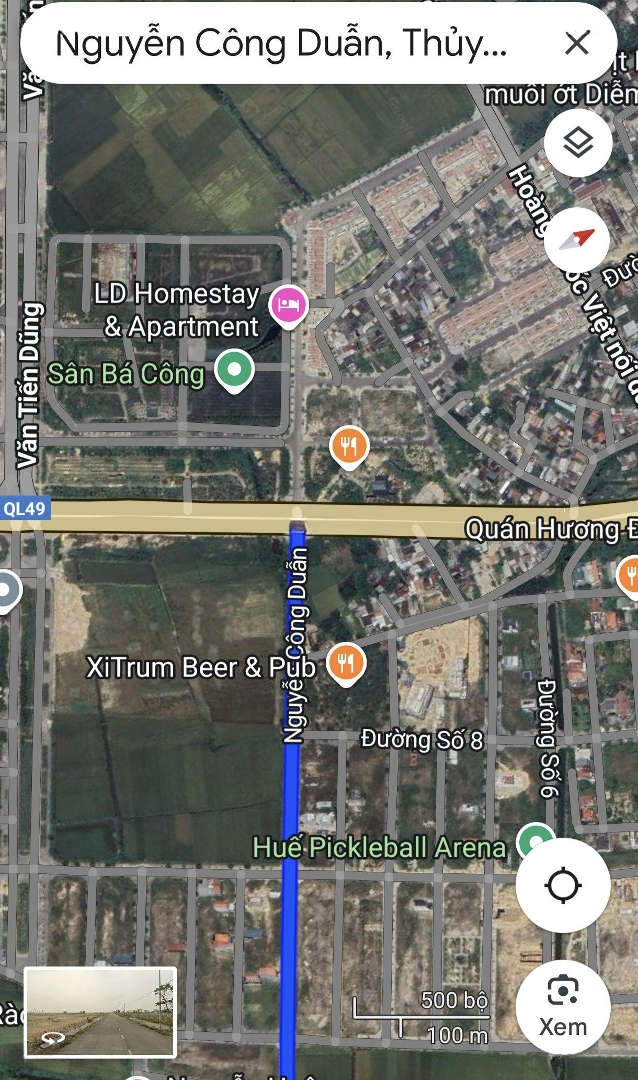638x1080 pixels.
Task: Reset map orientation with the compass
Action: (578, 238)
